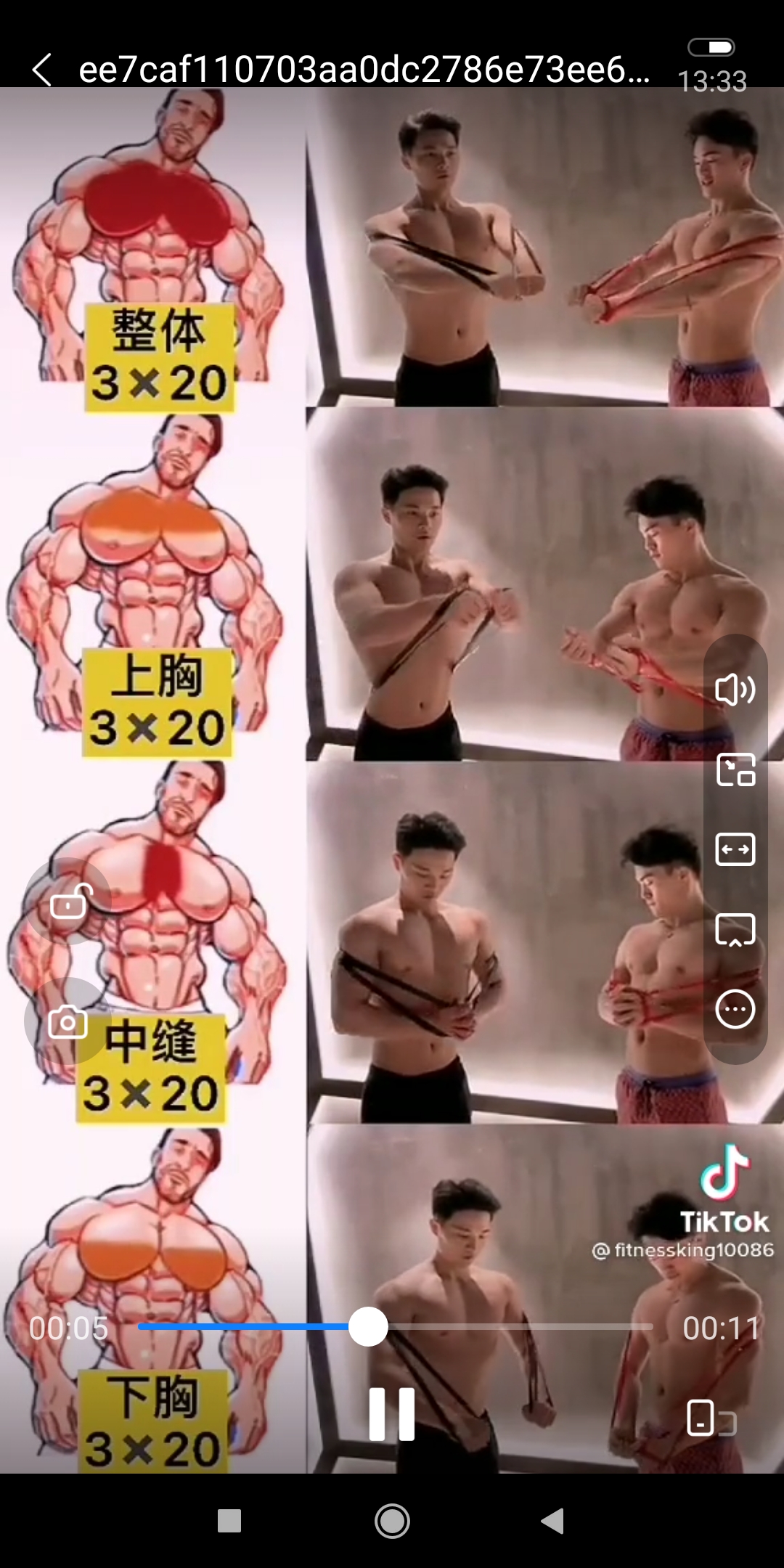Go back from the video player
The image size is (784, 1568).
coord(42,70)
